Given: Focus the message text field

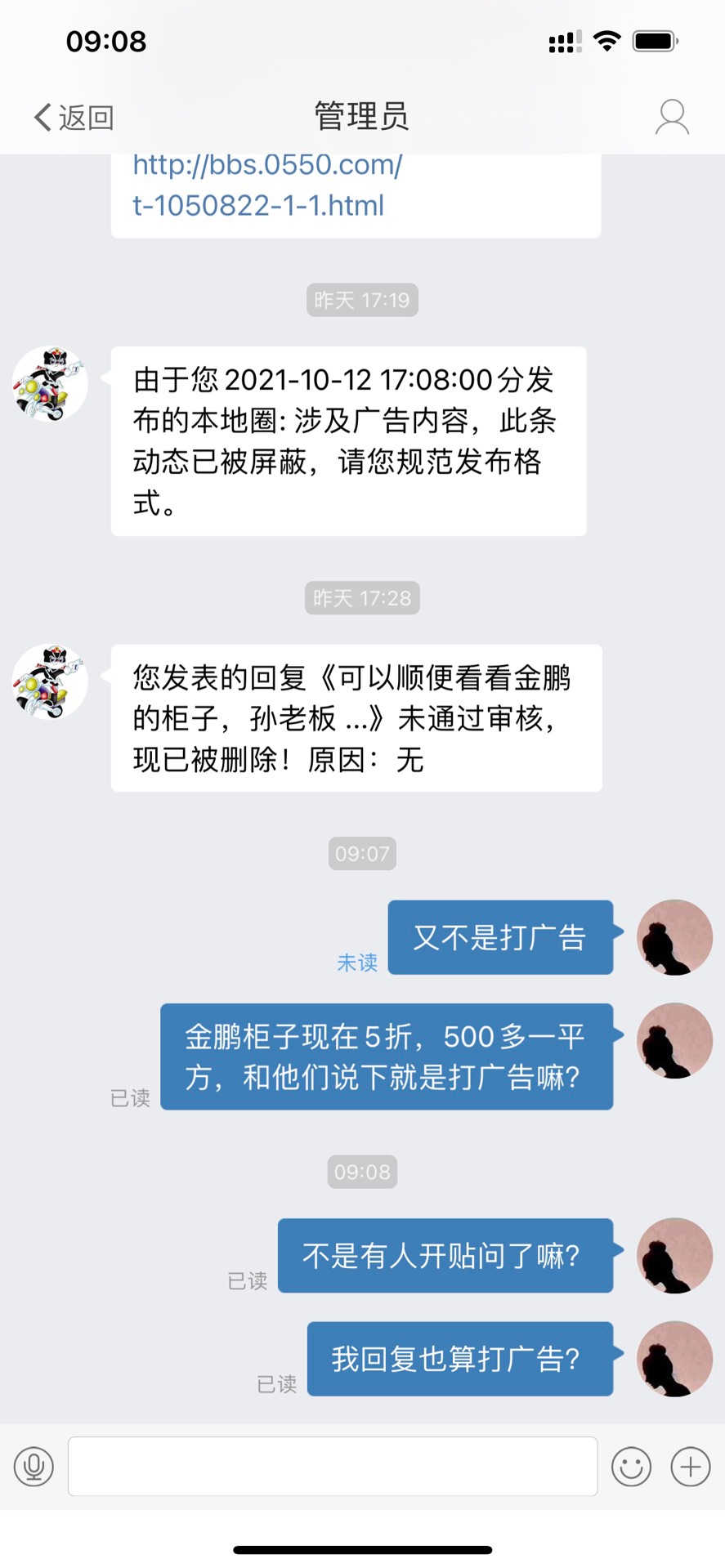Looking at the screenshot, I should pos(333,1466).
